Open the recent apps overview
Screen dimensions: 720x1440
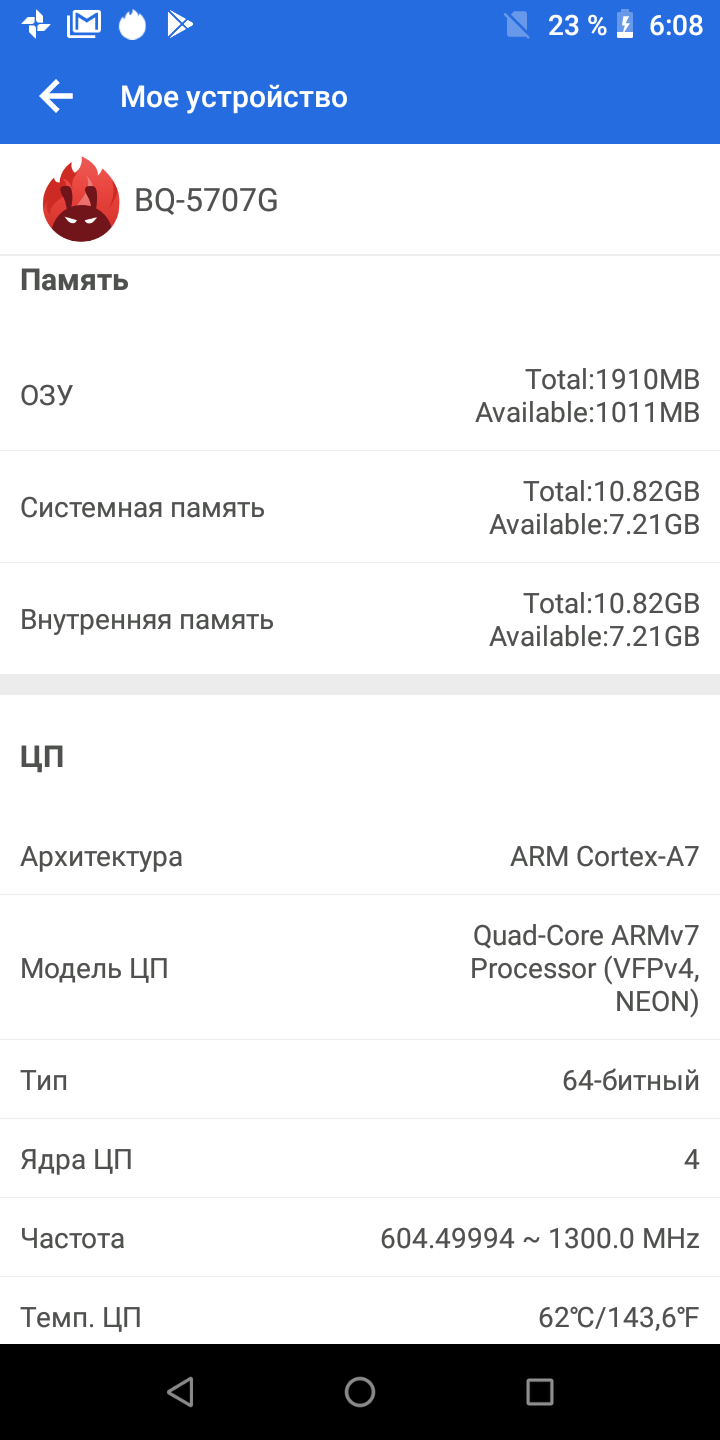click(540, 1392)
